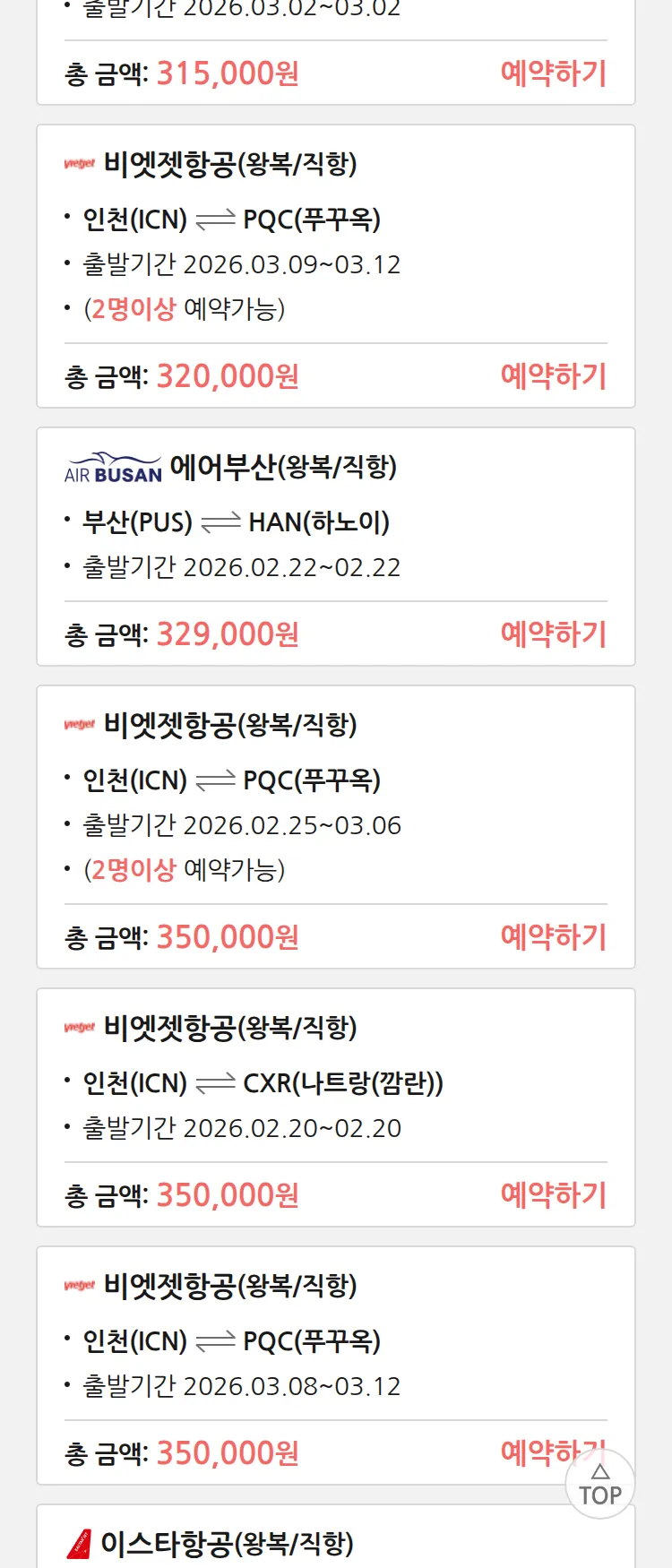
Task: Open the 에어부산 부산–하노이 flight card
Action: [x=269, y=521]
